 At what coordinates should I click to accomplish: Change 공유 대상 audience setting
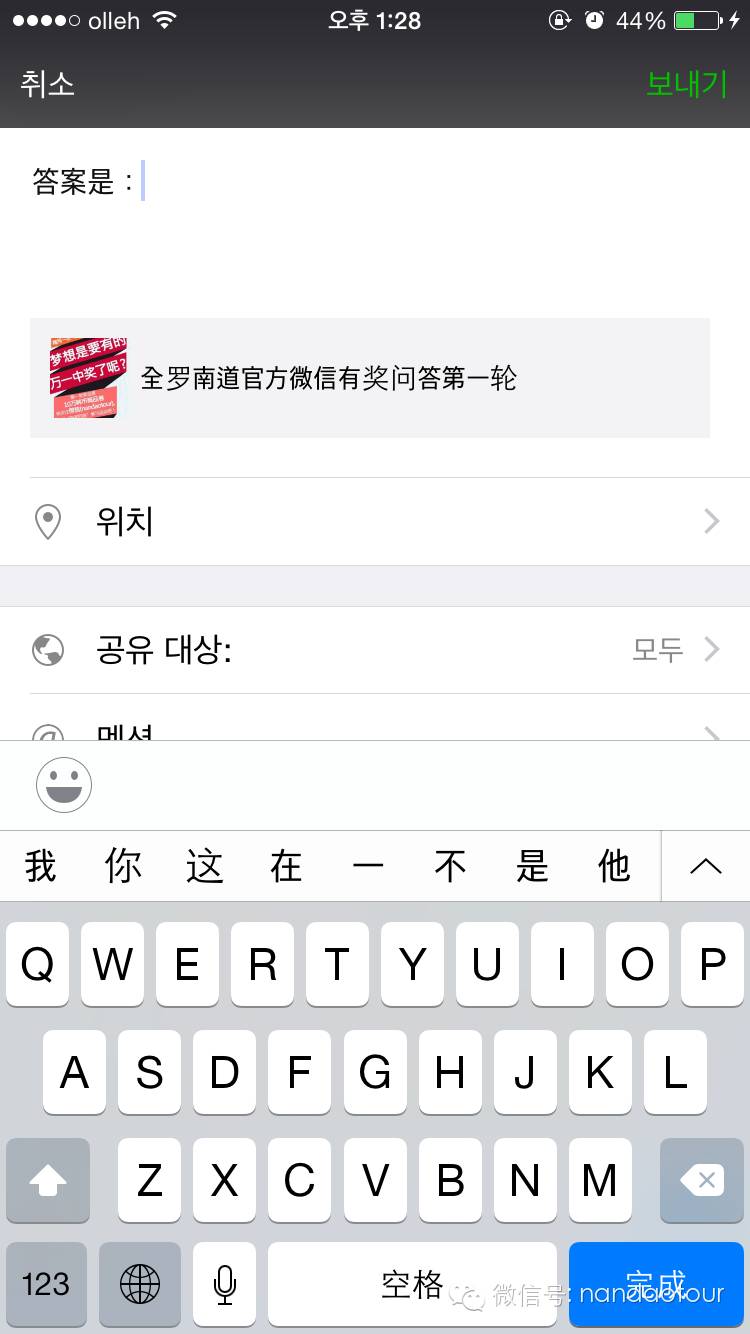[375, 650]
